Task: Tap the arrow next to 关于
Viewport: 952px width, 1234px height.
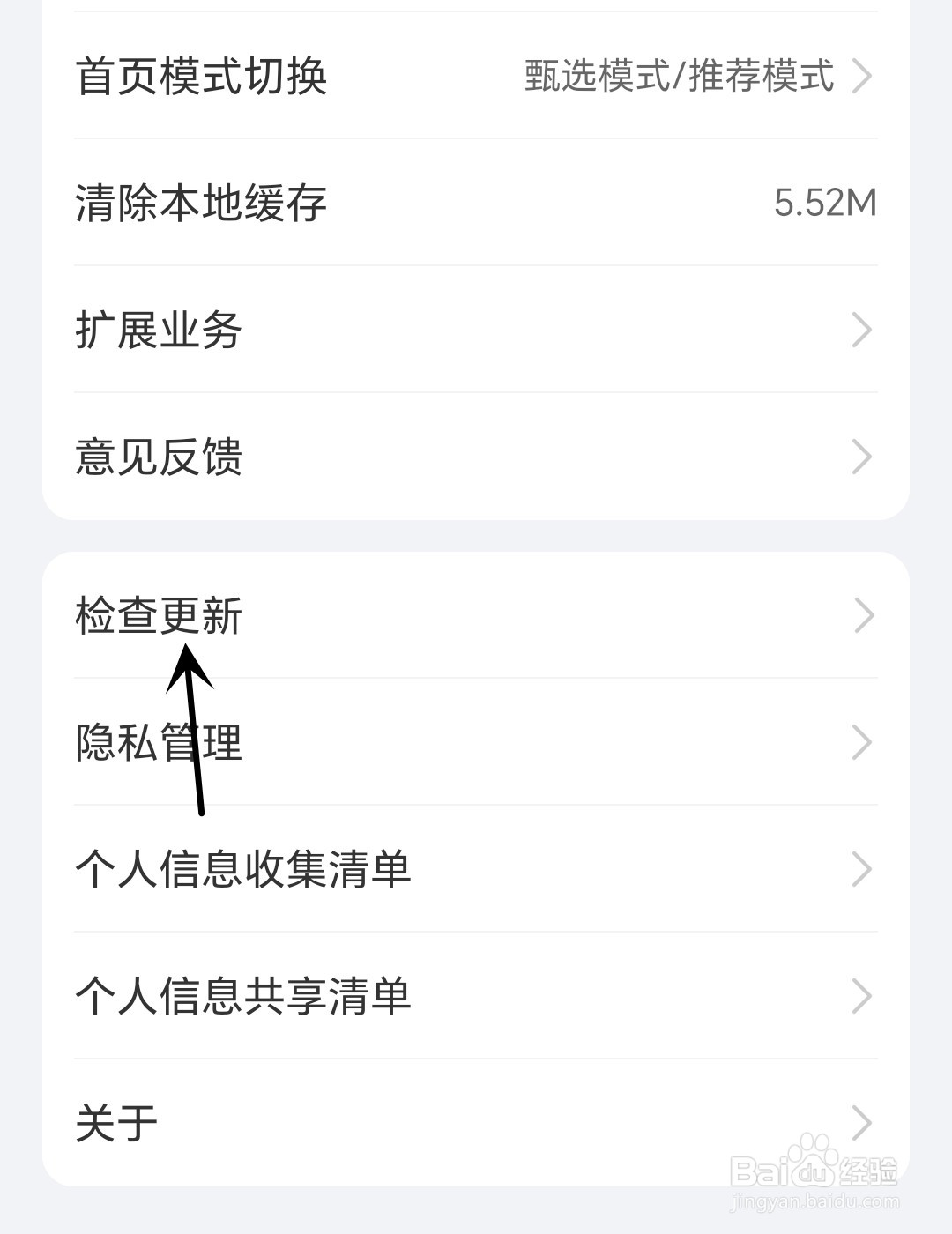Action: [863, 1121]
